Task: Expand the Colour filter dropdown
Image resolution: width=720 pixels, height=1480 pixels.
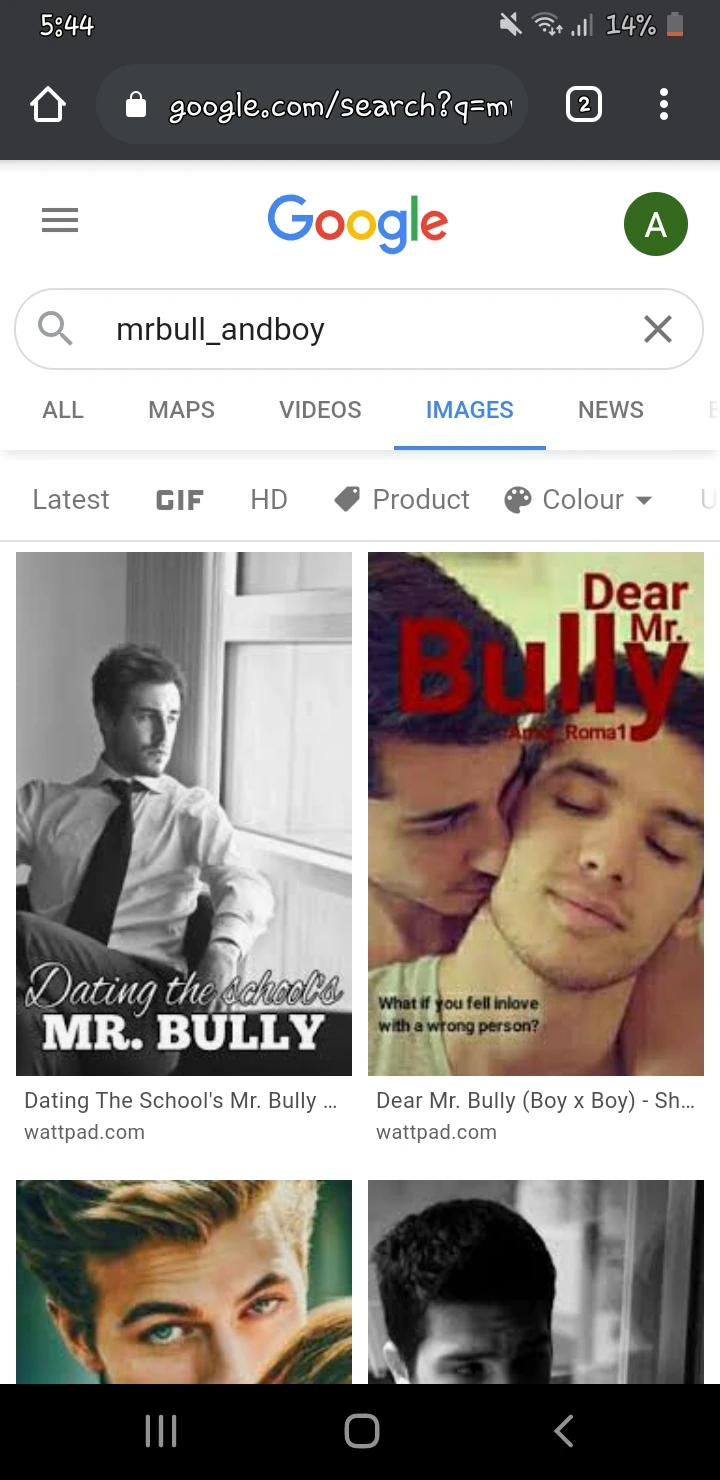Action: tap(579, 499)
